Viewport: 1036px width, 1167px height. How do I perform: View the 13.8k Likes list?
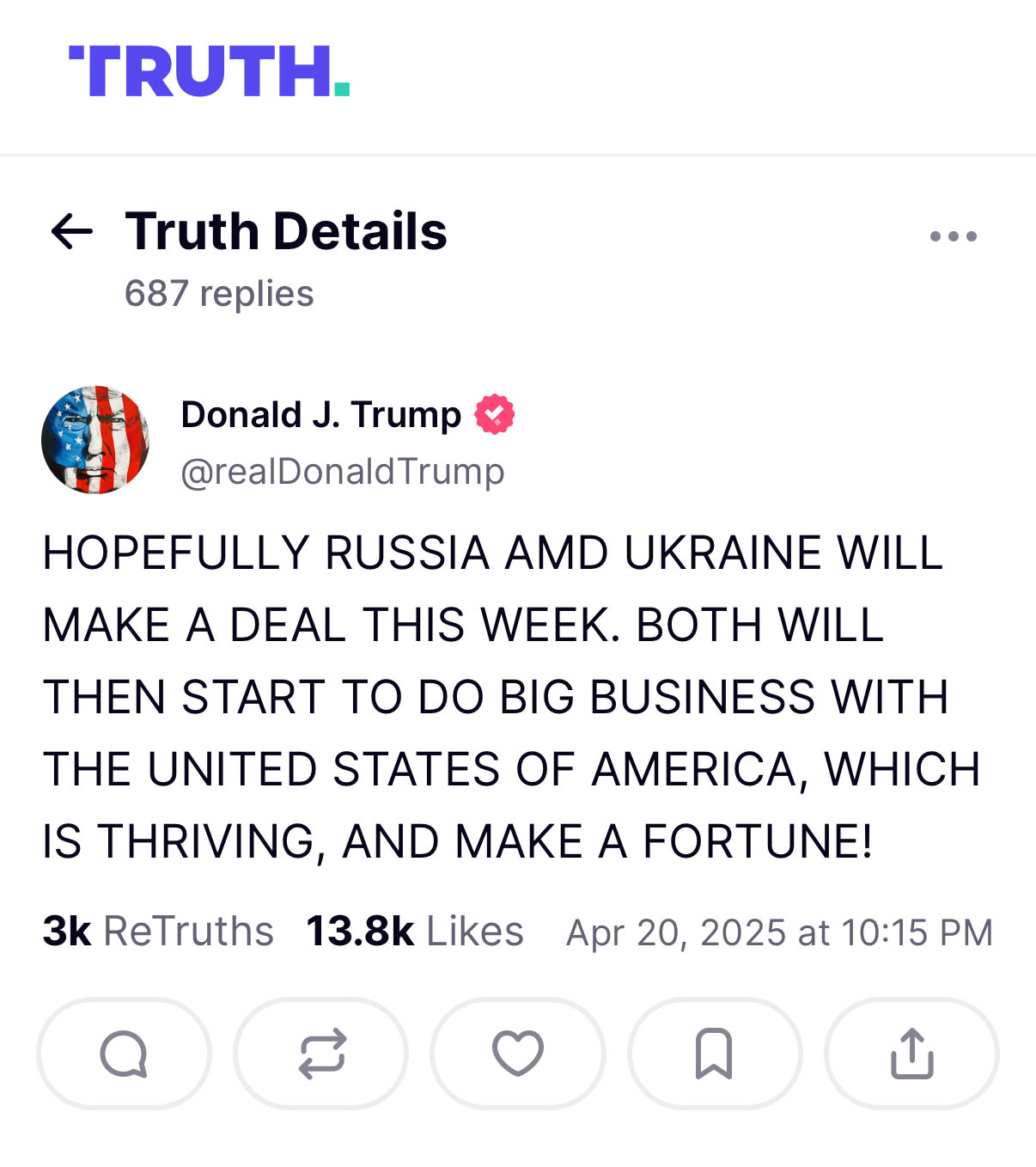pos(415,932)
